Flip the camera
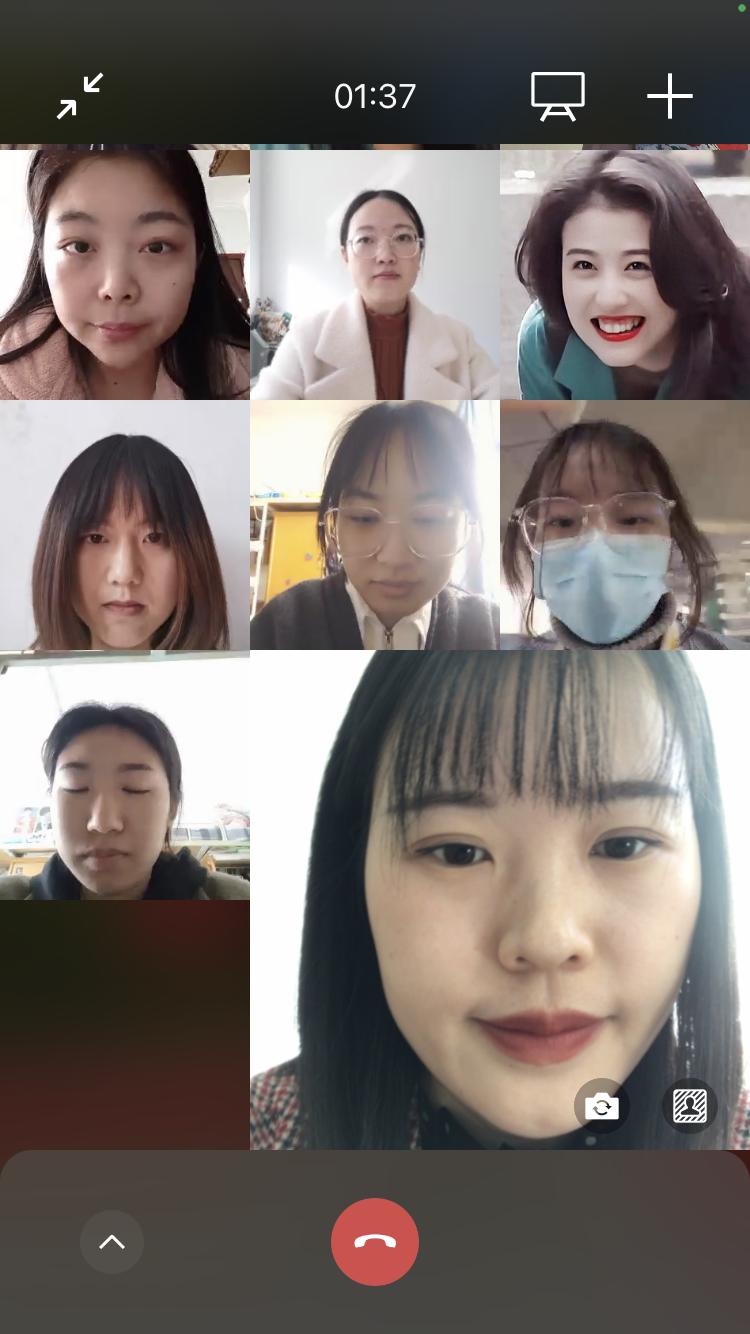Viewport: 750px width, 1334px height. (x=602, y=1106)
